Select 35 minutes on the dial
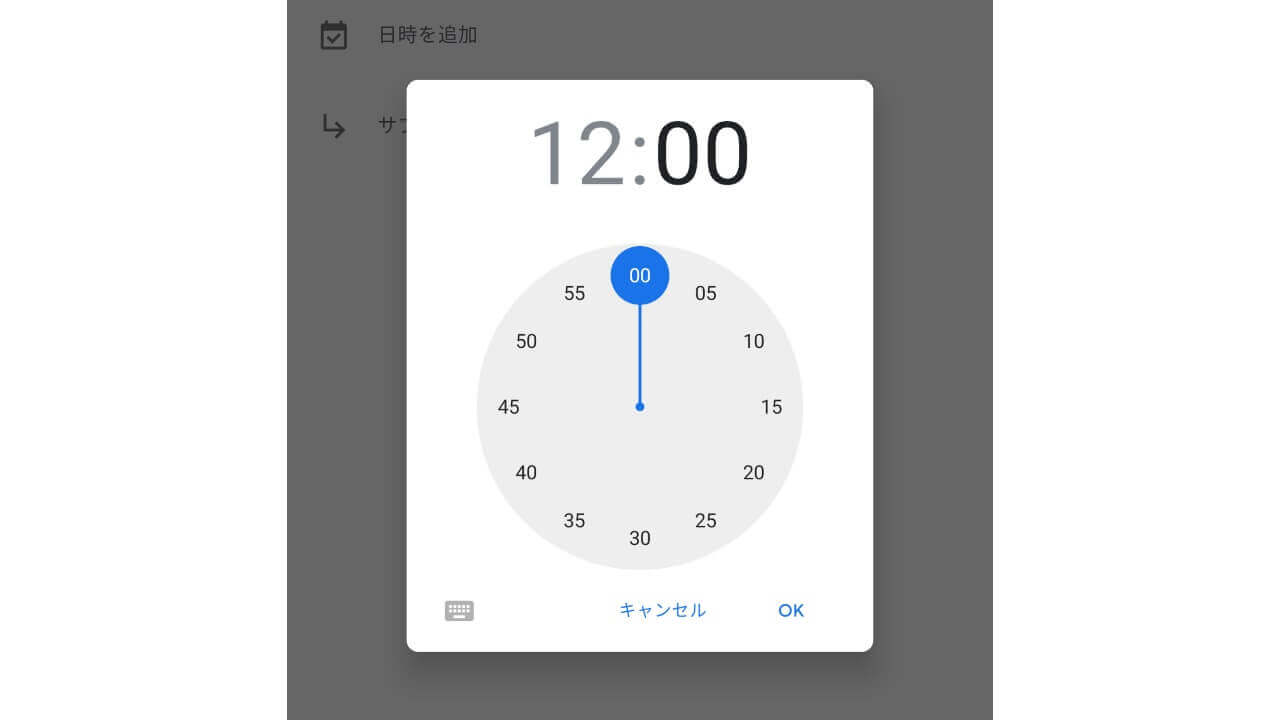Image resolution: width=1280 pixels, height=720 pixels. 574,520
